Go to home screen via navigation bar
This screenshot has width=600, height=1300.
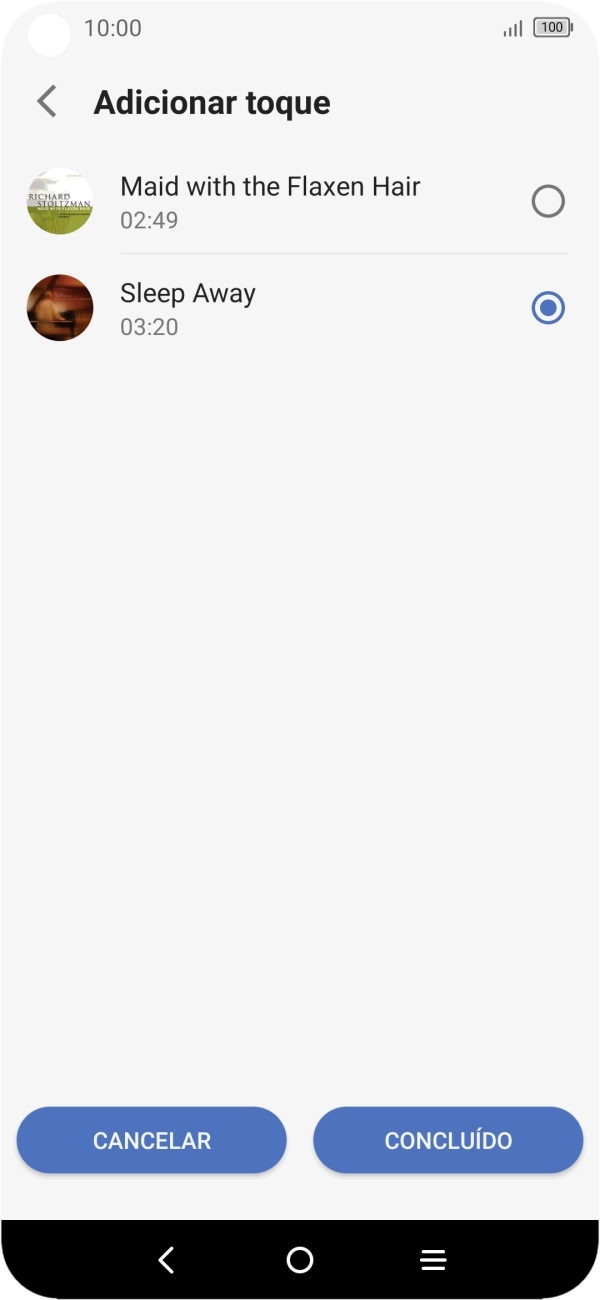tap(300, 1260)
